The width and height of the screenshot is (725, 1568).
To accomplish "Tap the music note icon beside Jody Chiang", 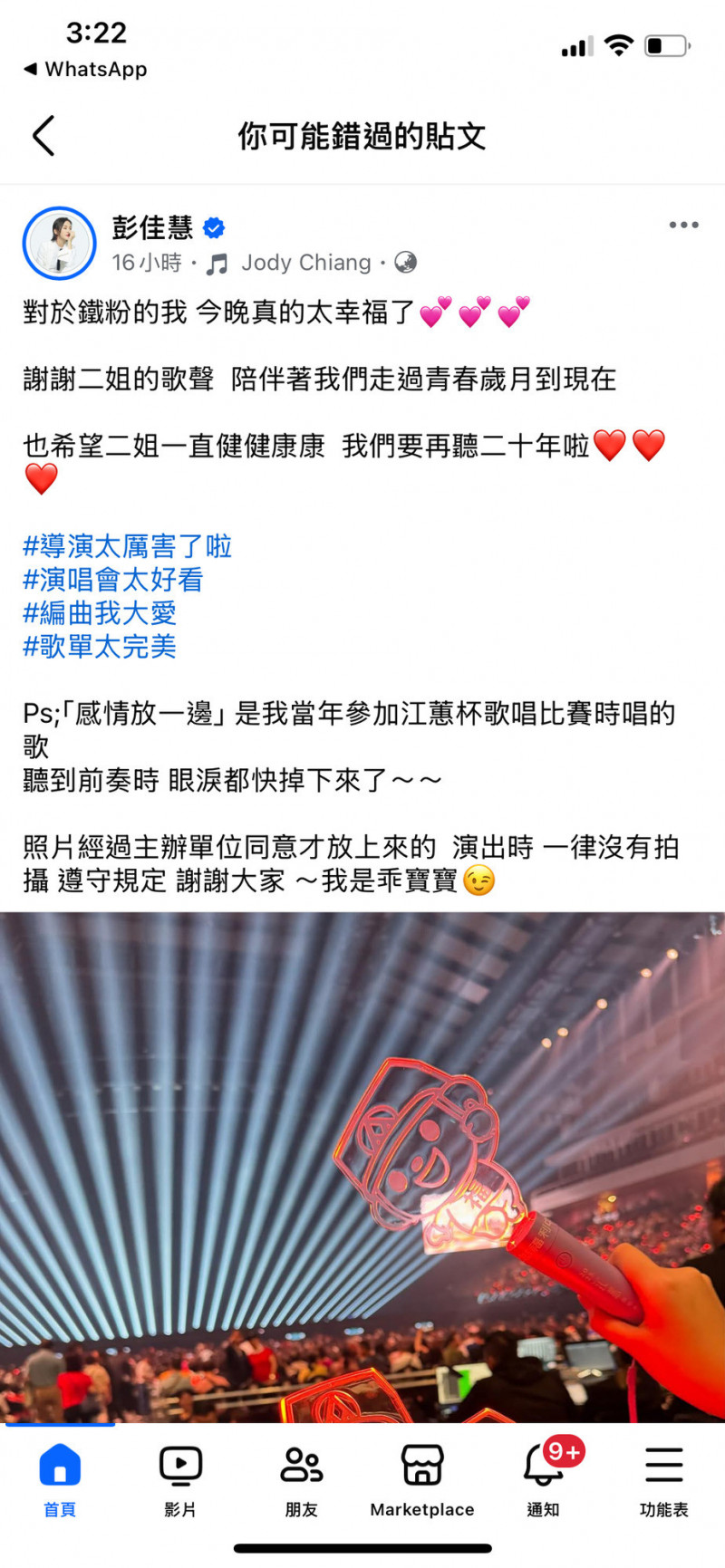I will 218,263.
